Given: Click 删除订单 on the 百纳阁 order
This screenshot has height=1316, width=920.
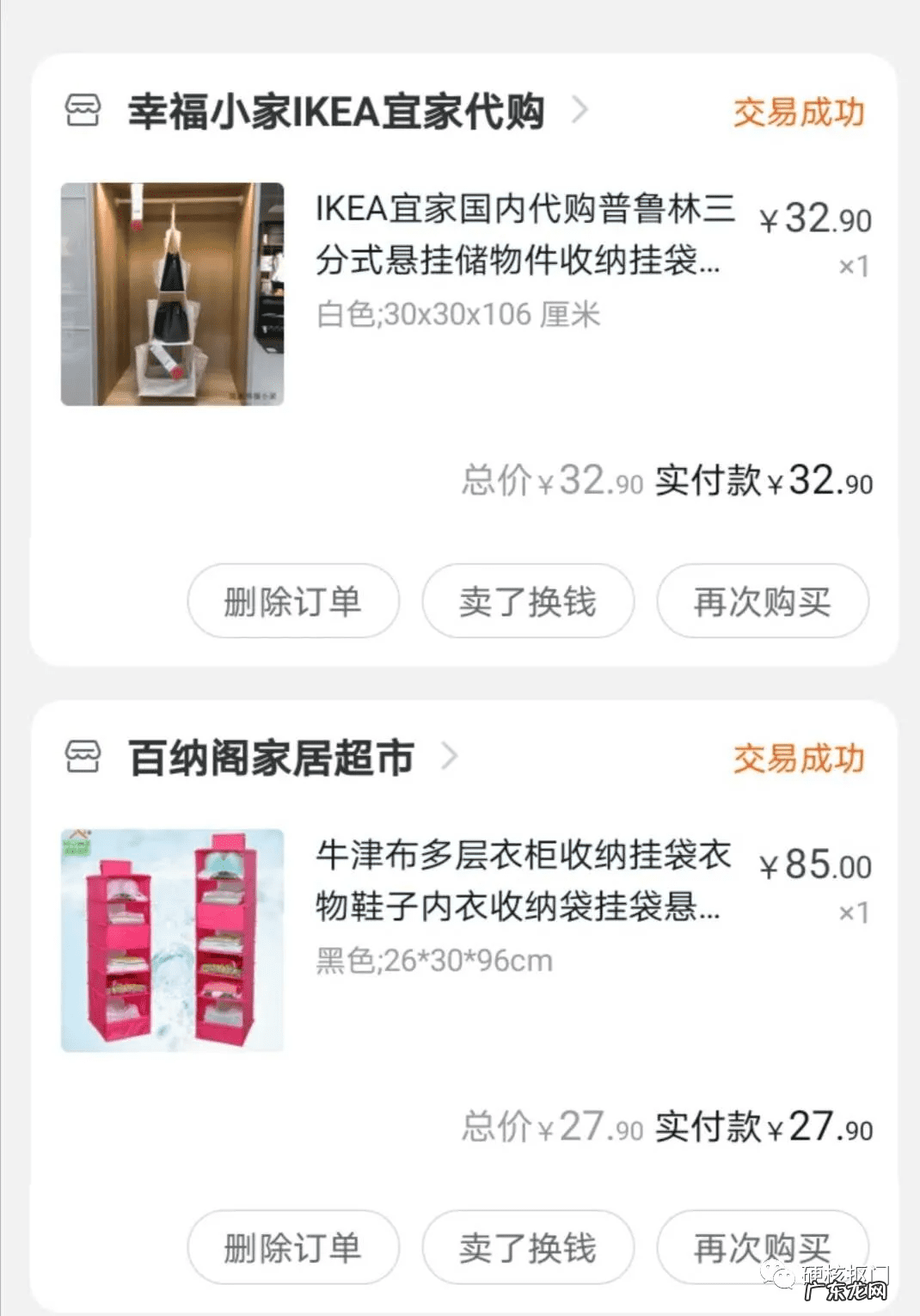Looking at the screenshot, I should coord(292,1247).
